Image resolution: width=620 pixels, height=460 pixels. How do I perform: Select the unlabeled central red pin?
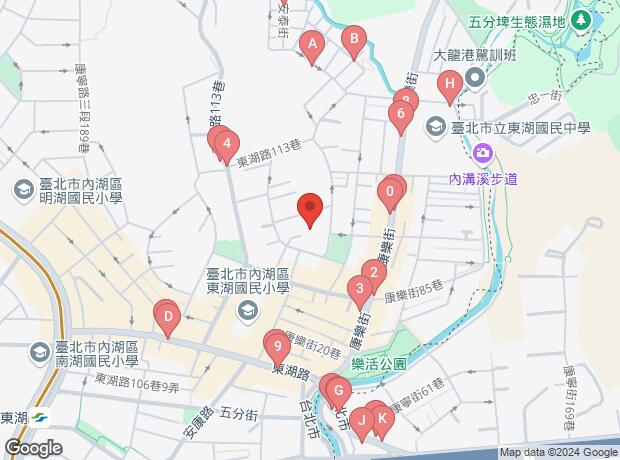click(x=310, y=207)
